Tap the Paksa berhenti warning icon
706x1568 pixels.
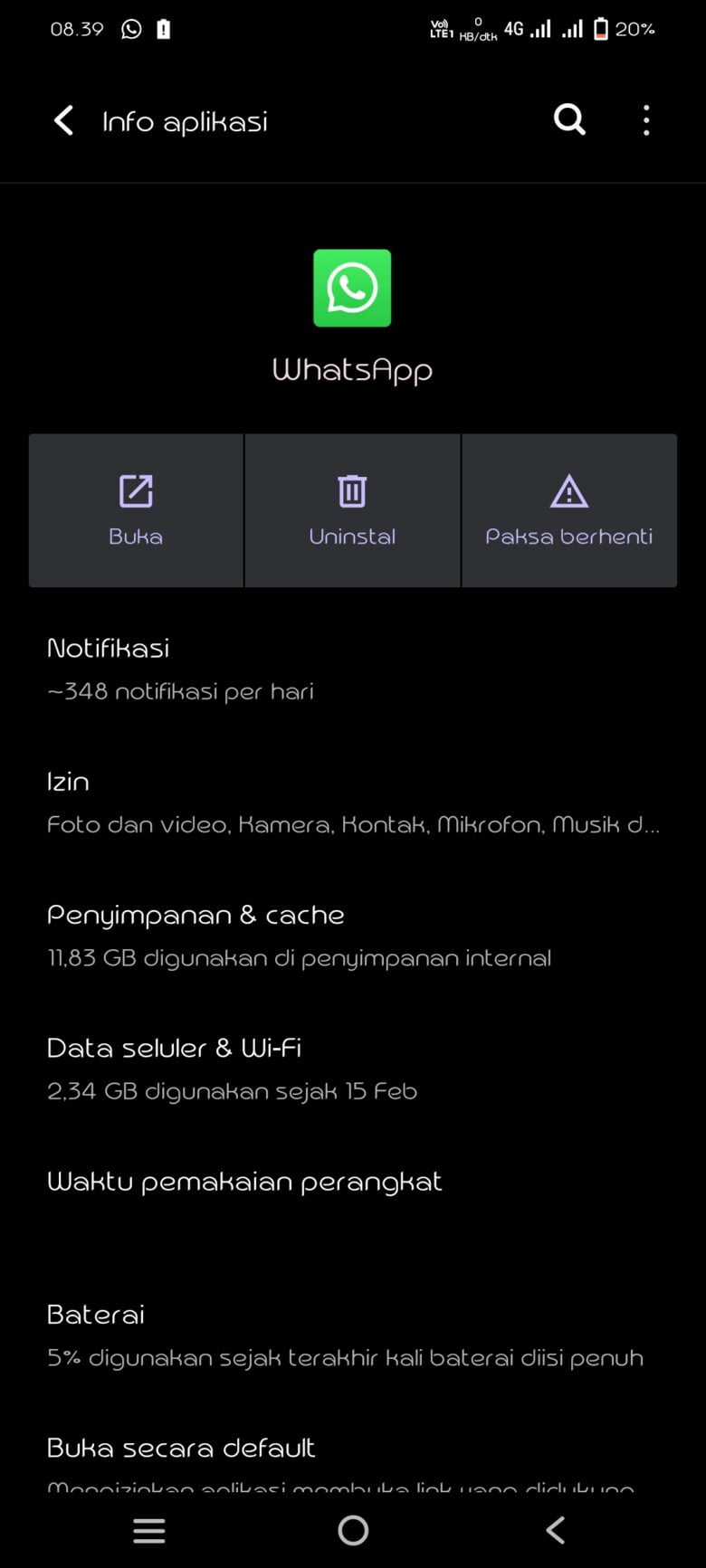pos(568,491)
